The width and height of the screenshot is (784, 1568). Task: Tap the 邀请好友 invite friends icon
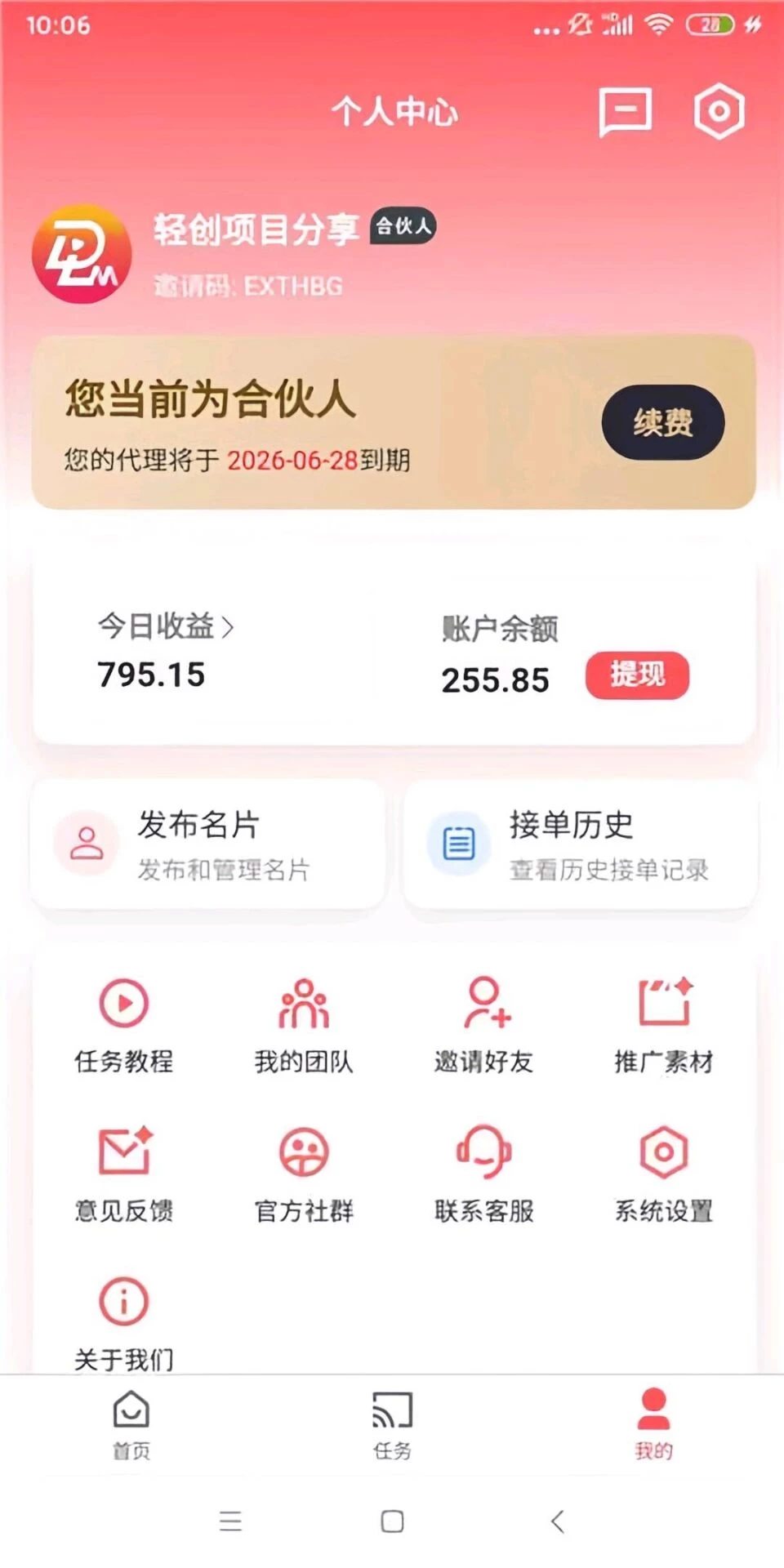483,1021
